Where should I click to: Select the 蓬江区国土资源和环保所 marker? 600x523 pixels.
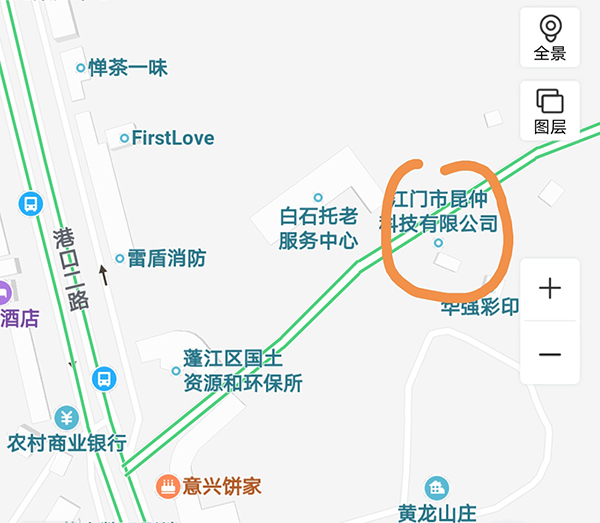pos(176,371)
